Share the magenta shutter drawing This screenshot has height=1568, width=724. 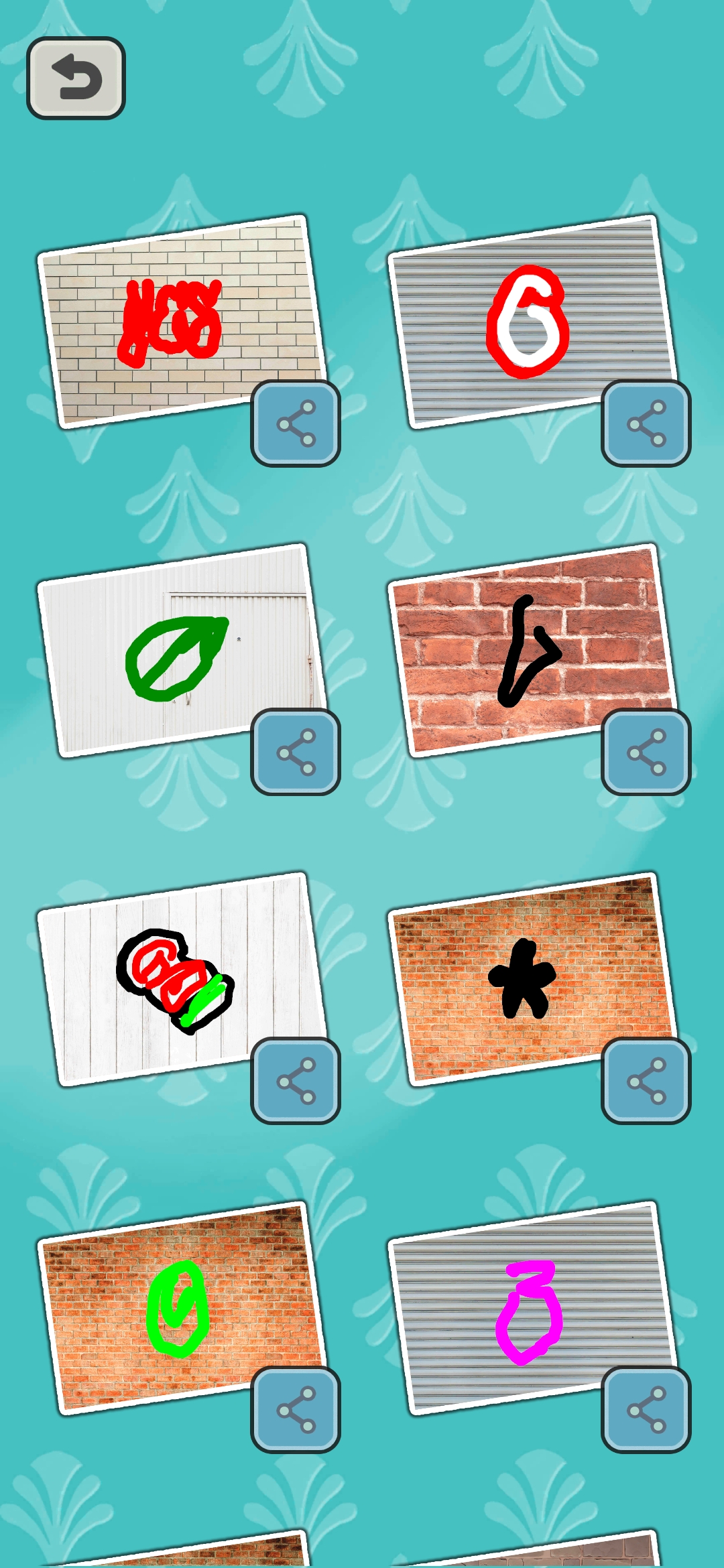pyautogui.click(x=646, y=1409)
